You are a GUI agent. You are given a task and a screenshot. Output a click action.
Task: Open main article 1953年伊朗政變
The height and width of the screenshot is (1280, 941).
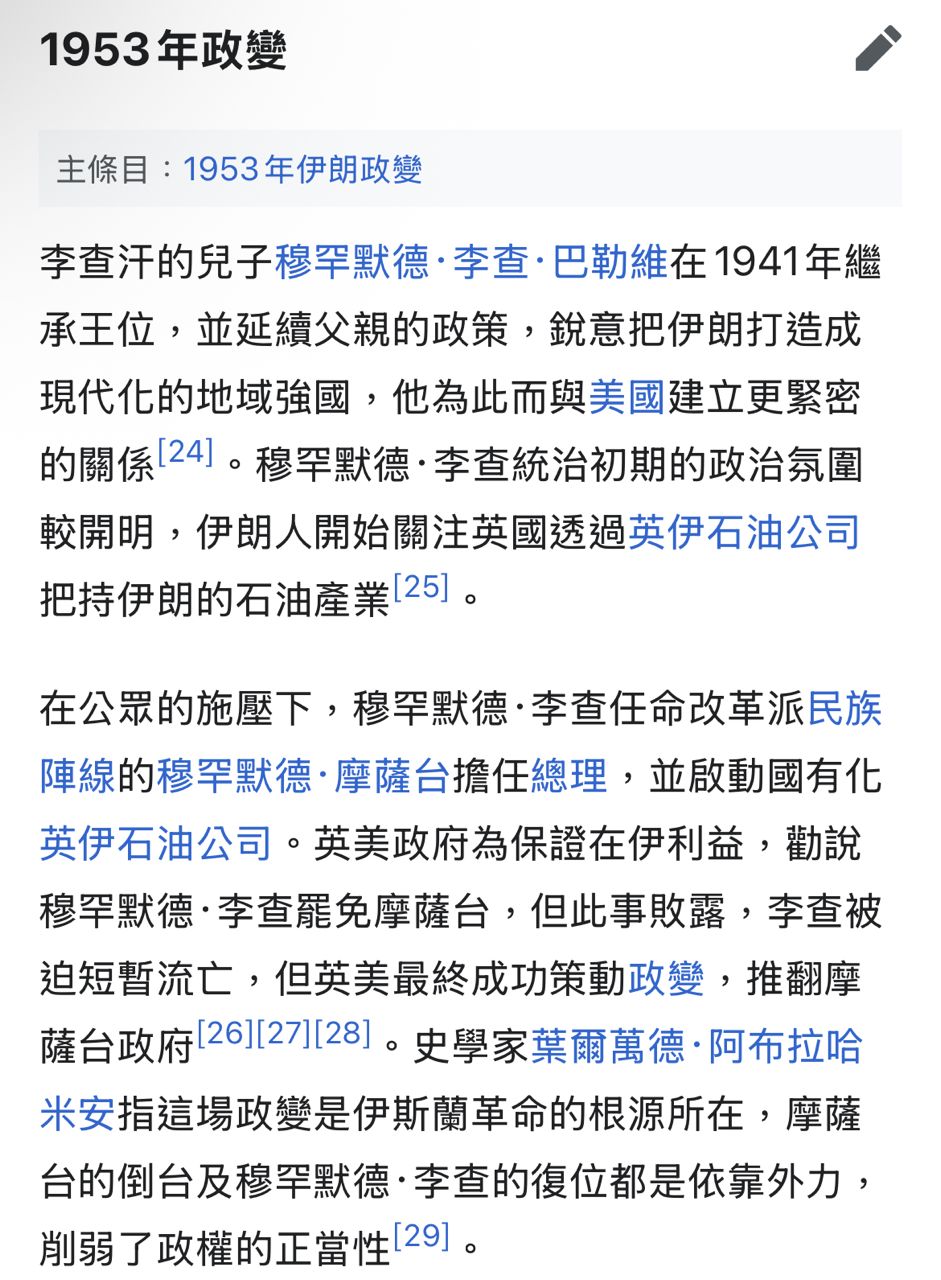[302, 170]
